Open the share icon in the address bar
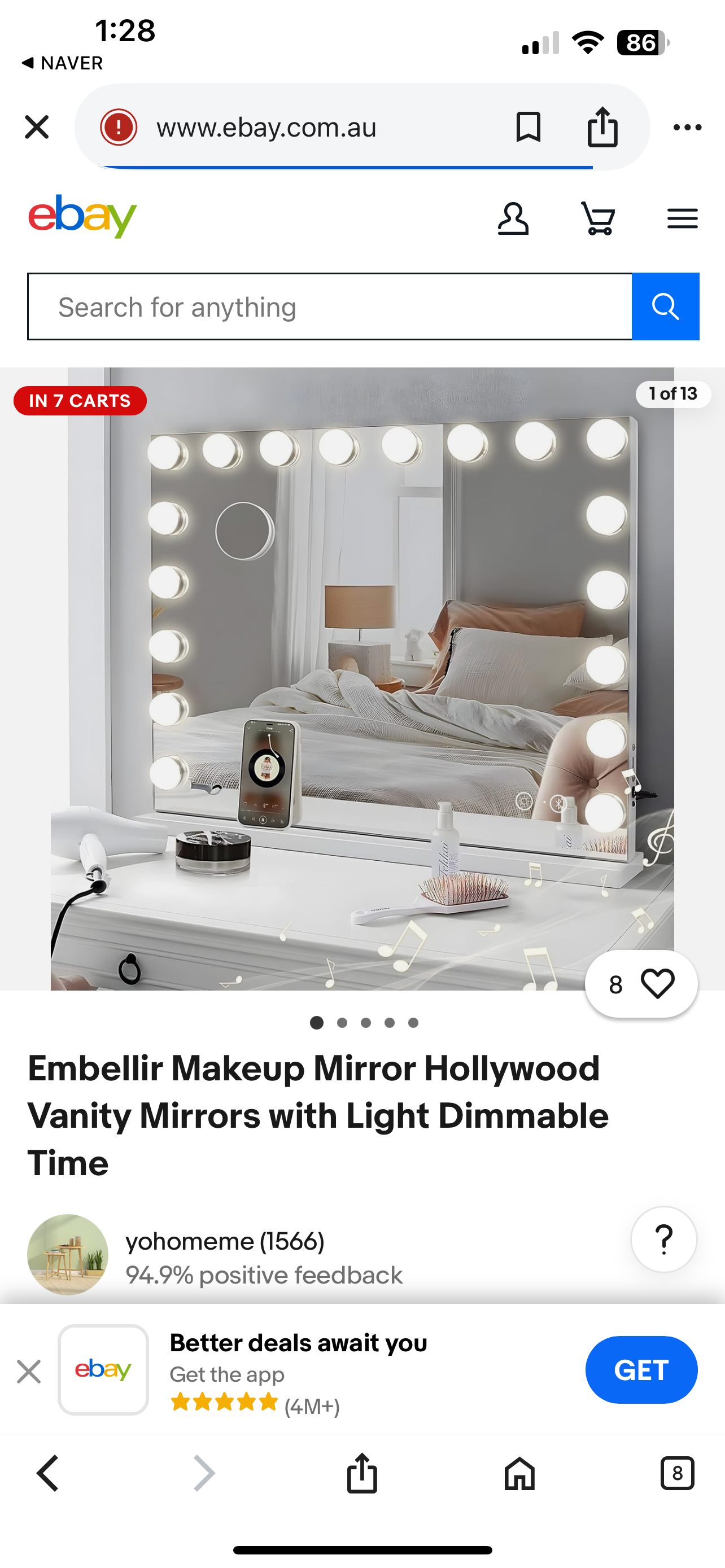 click(602, 126)
